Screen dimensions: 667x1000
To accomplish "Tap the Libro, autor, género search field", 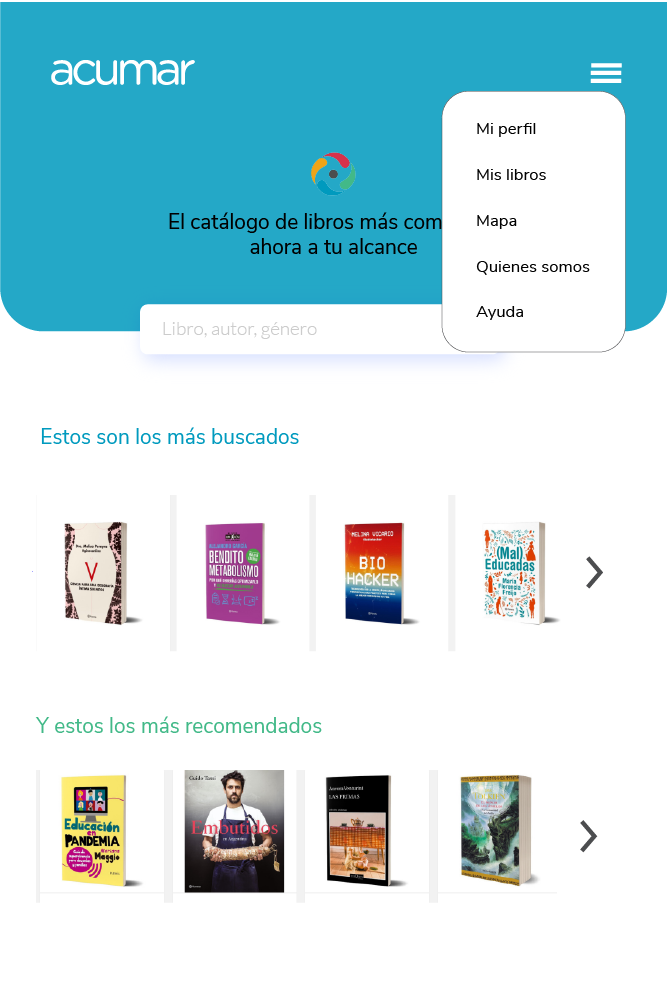I will 290,329.
